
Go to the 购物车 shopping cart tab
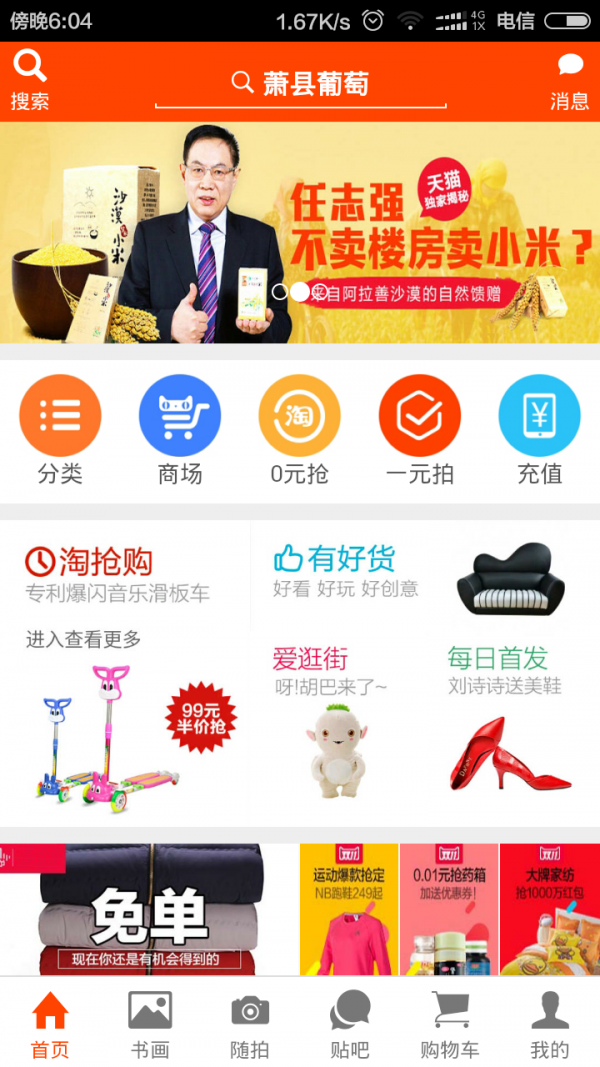[450, 1024]
